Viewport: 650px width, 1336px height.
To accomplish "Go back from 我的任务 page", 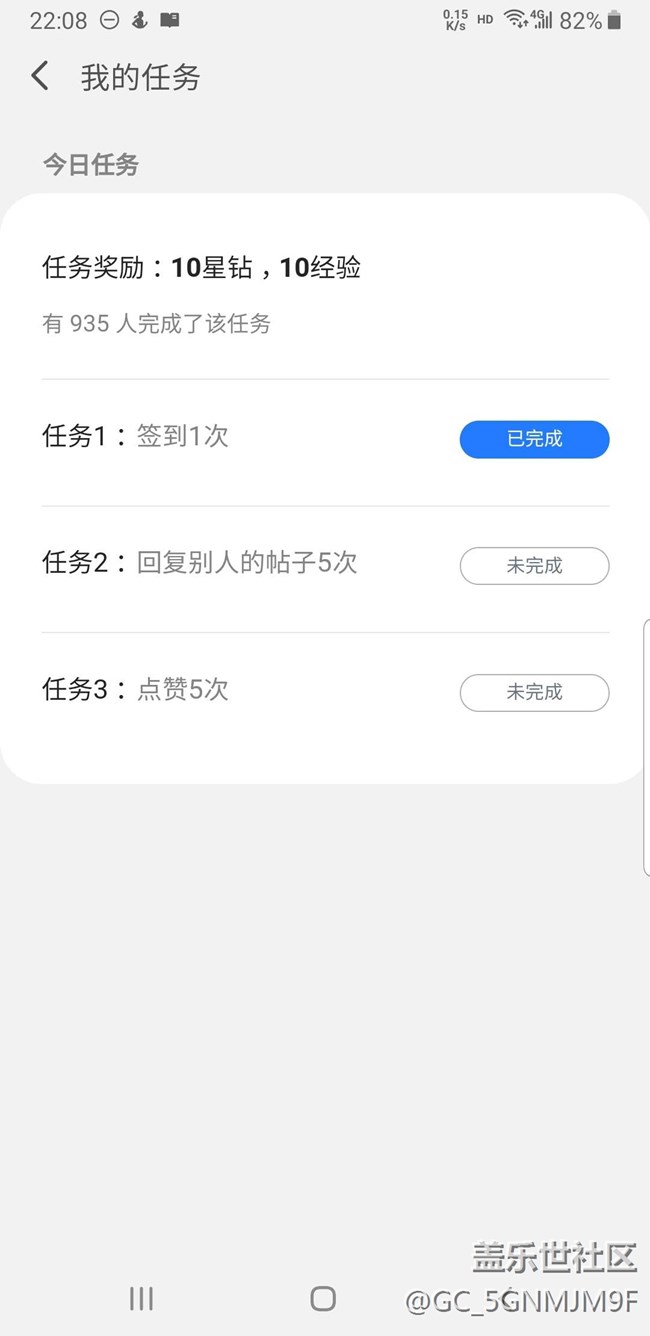I will point(40,77).
